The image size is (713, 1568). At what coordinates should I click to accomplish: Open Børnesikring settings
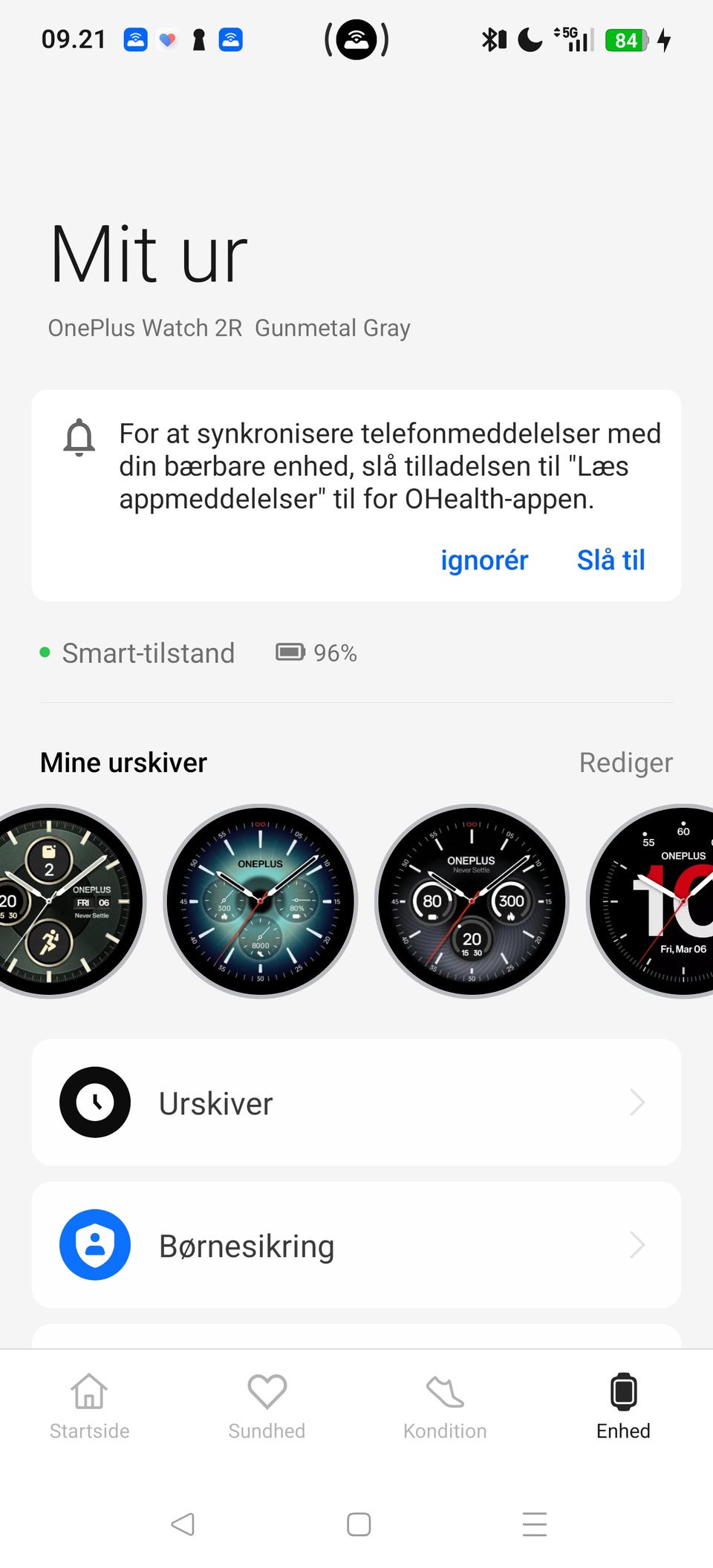pos(356,1245)
